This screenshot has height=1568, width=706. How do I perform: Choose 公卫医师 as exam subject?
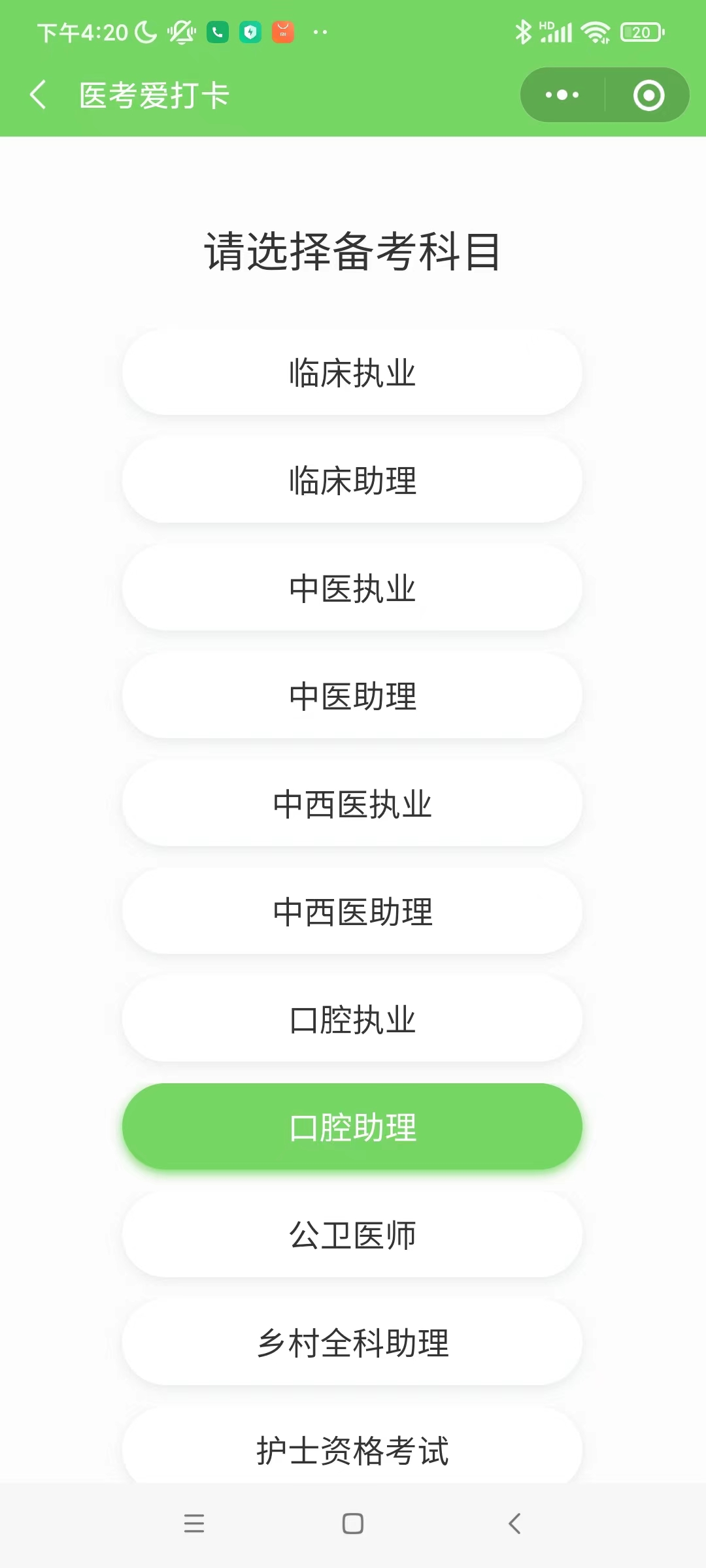click(352, 1235)
